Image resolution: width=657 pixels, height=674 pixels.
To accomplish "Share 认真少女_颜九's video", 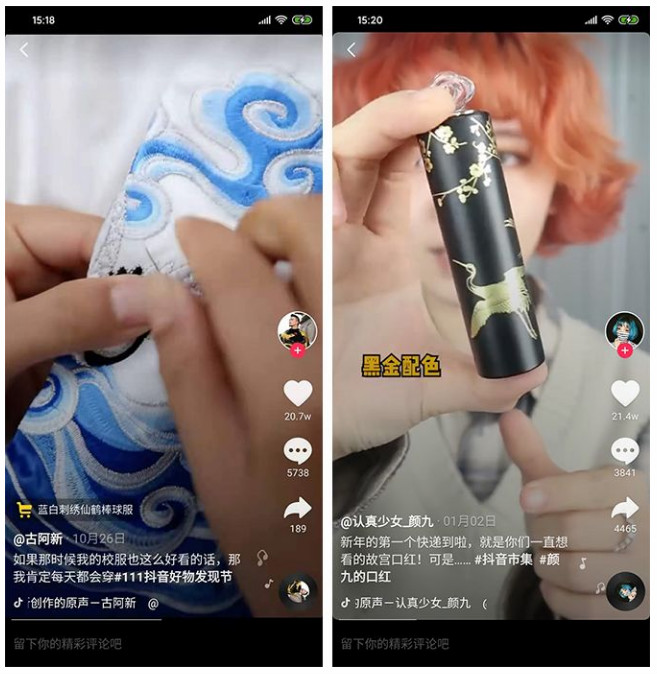I will 625,507.
